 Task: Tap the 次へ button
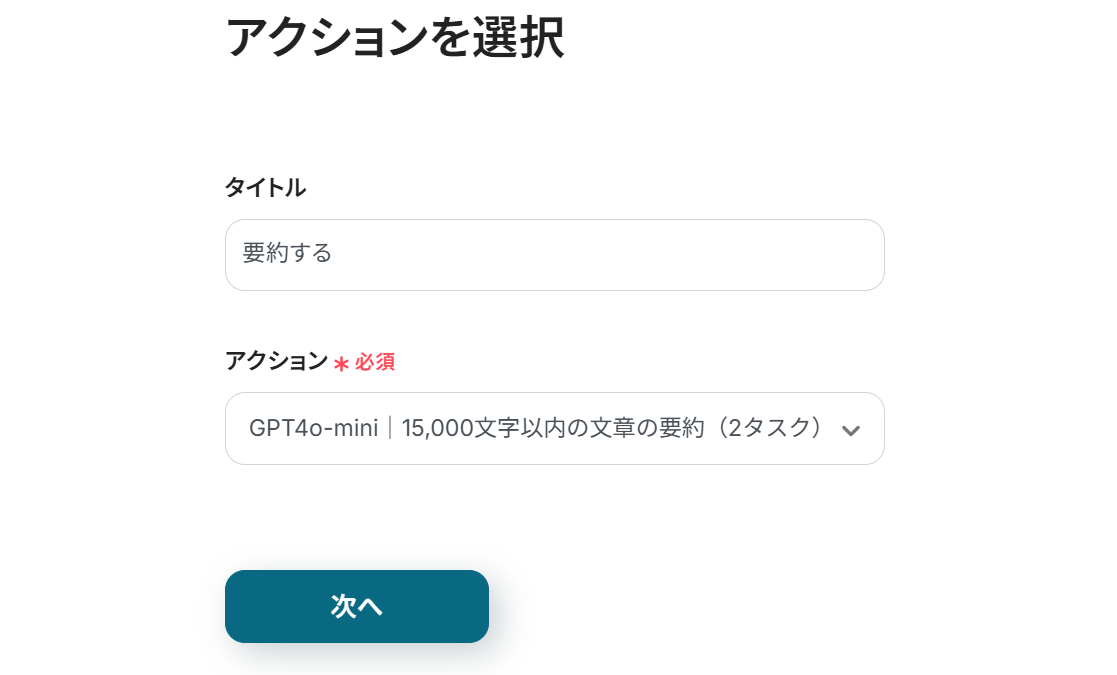(357, 606)
